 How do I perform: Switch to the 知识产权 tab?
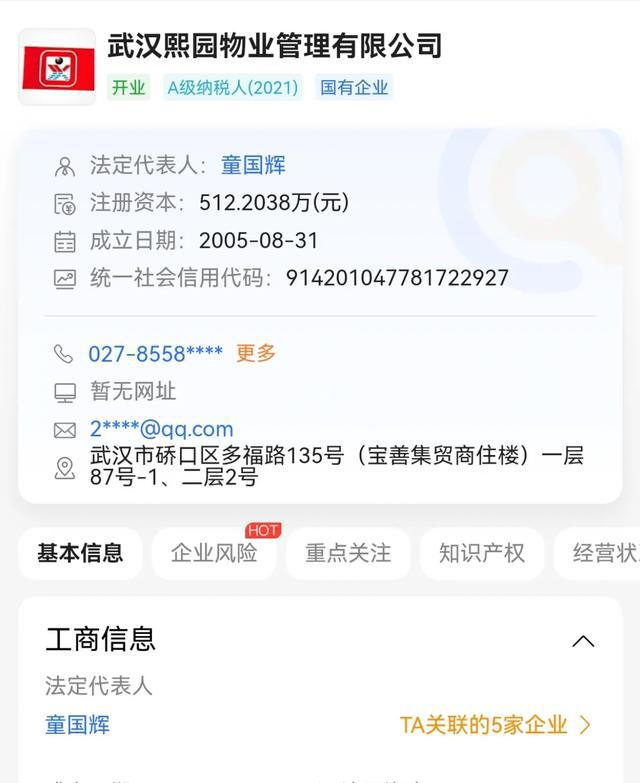(x=482, y=553)
